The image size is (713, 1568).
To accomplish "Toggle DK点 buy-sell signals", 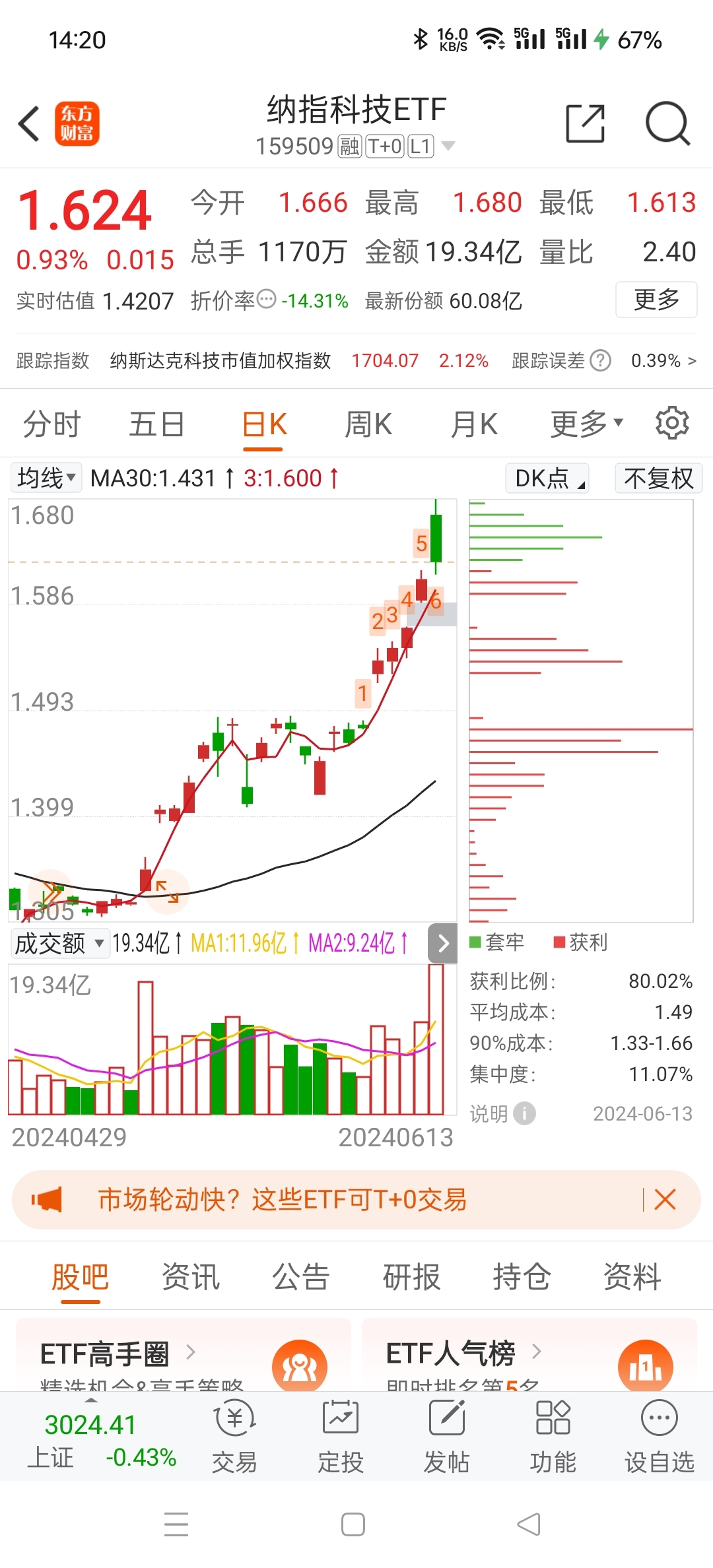I will (547, 478).
